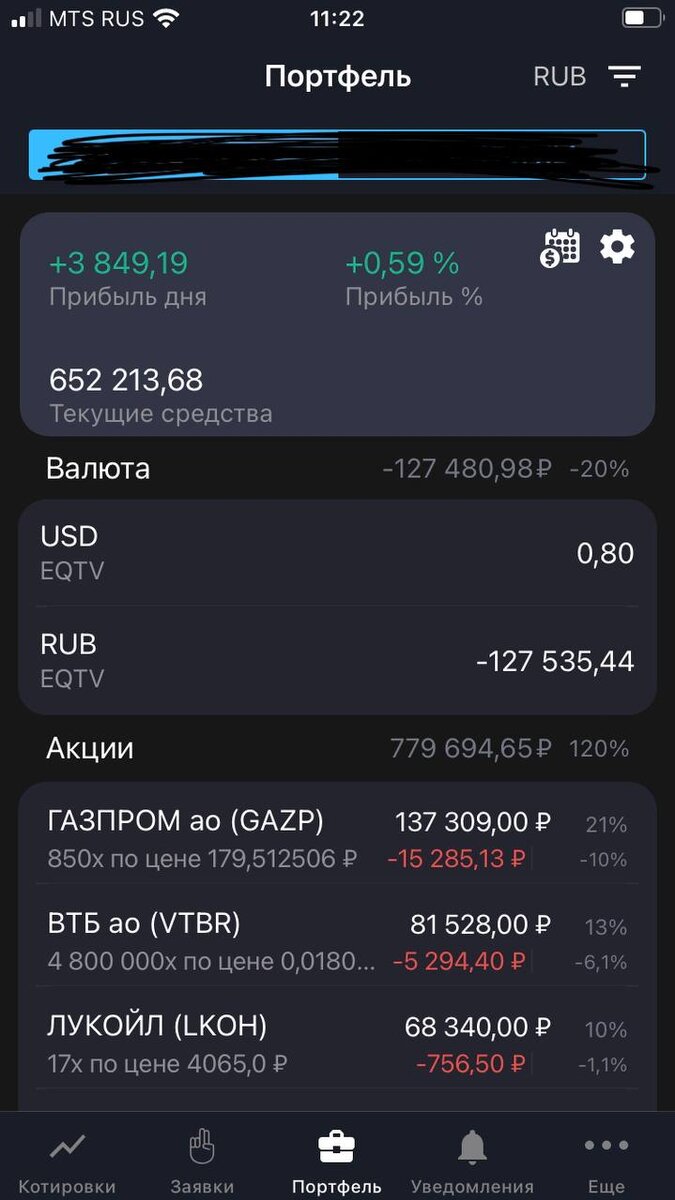The width and height of the screenshot is (675, 1200).
Task: Tap the Портфель tab
Action: pyautogui.click(x=337, y=1162)
